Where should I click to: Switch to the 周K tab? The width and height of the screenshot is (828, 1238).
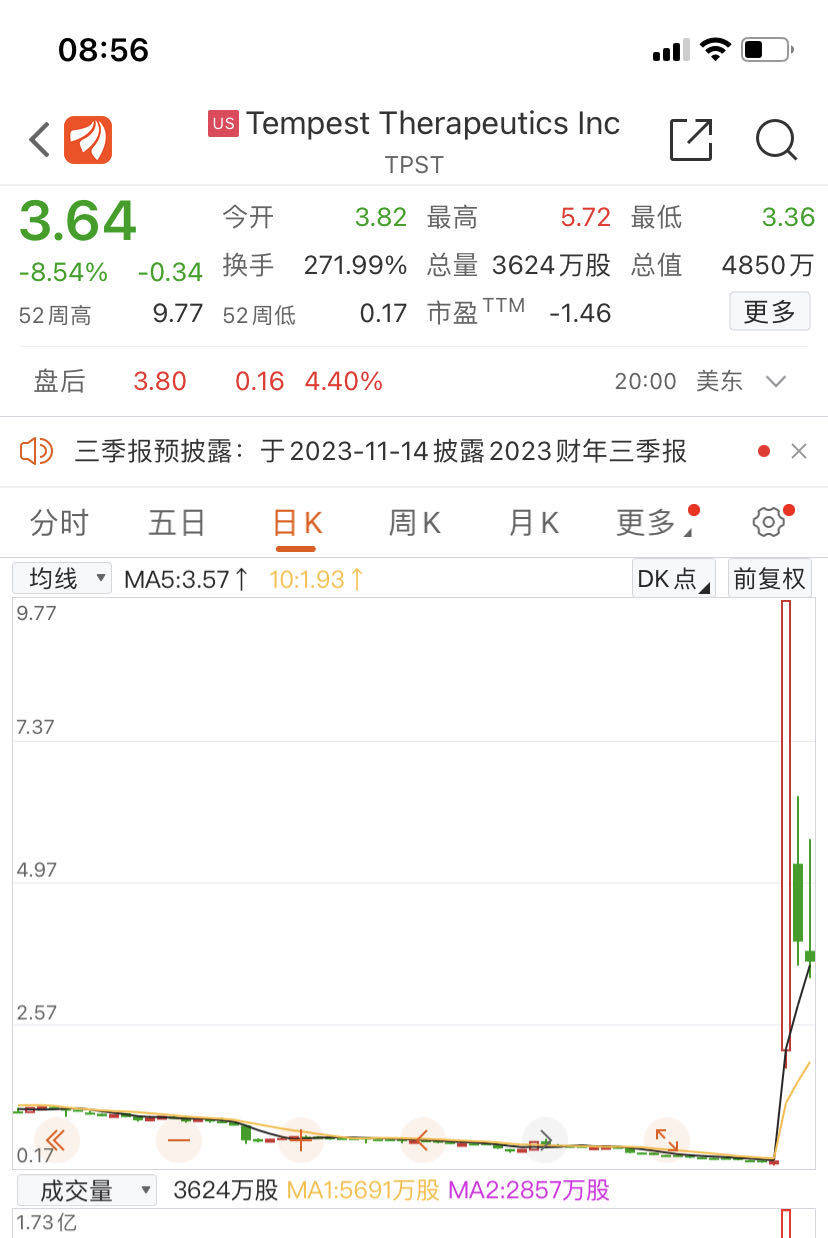pos(415,522)
